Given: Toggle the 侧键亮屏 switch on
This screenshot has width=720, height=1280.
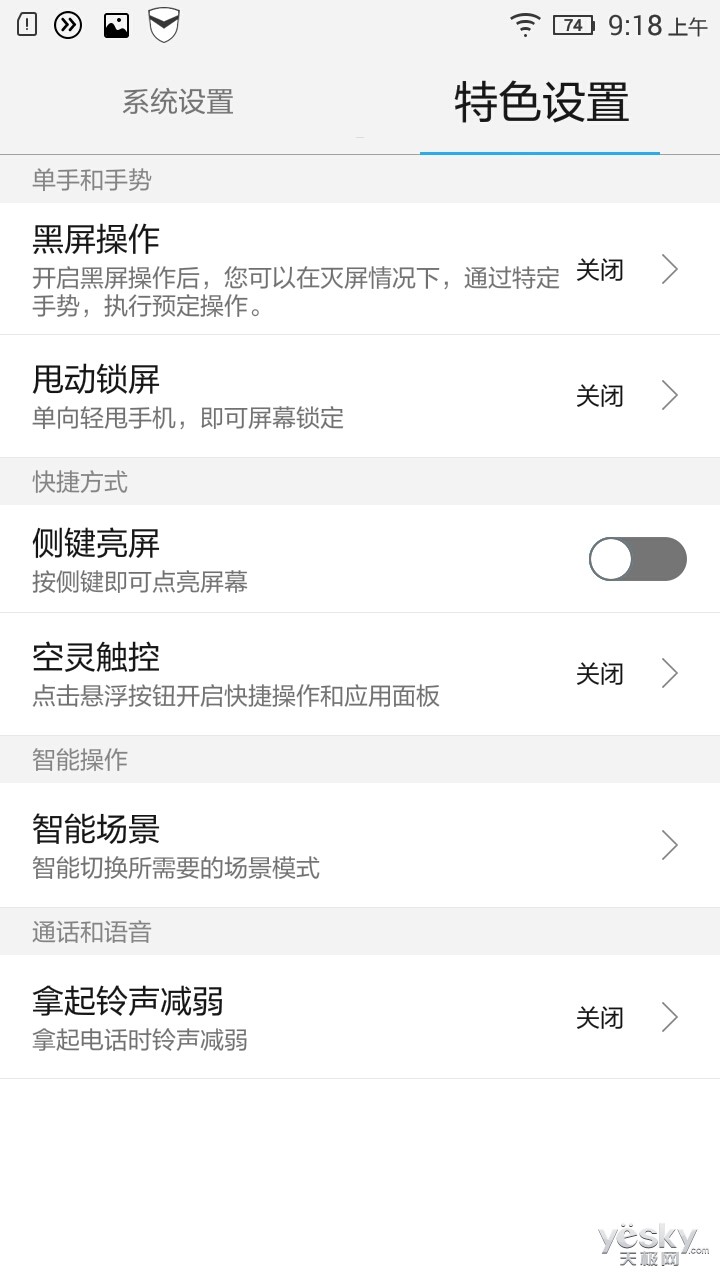Looking at the screenshot, I should (x=638, y=559).
